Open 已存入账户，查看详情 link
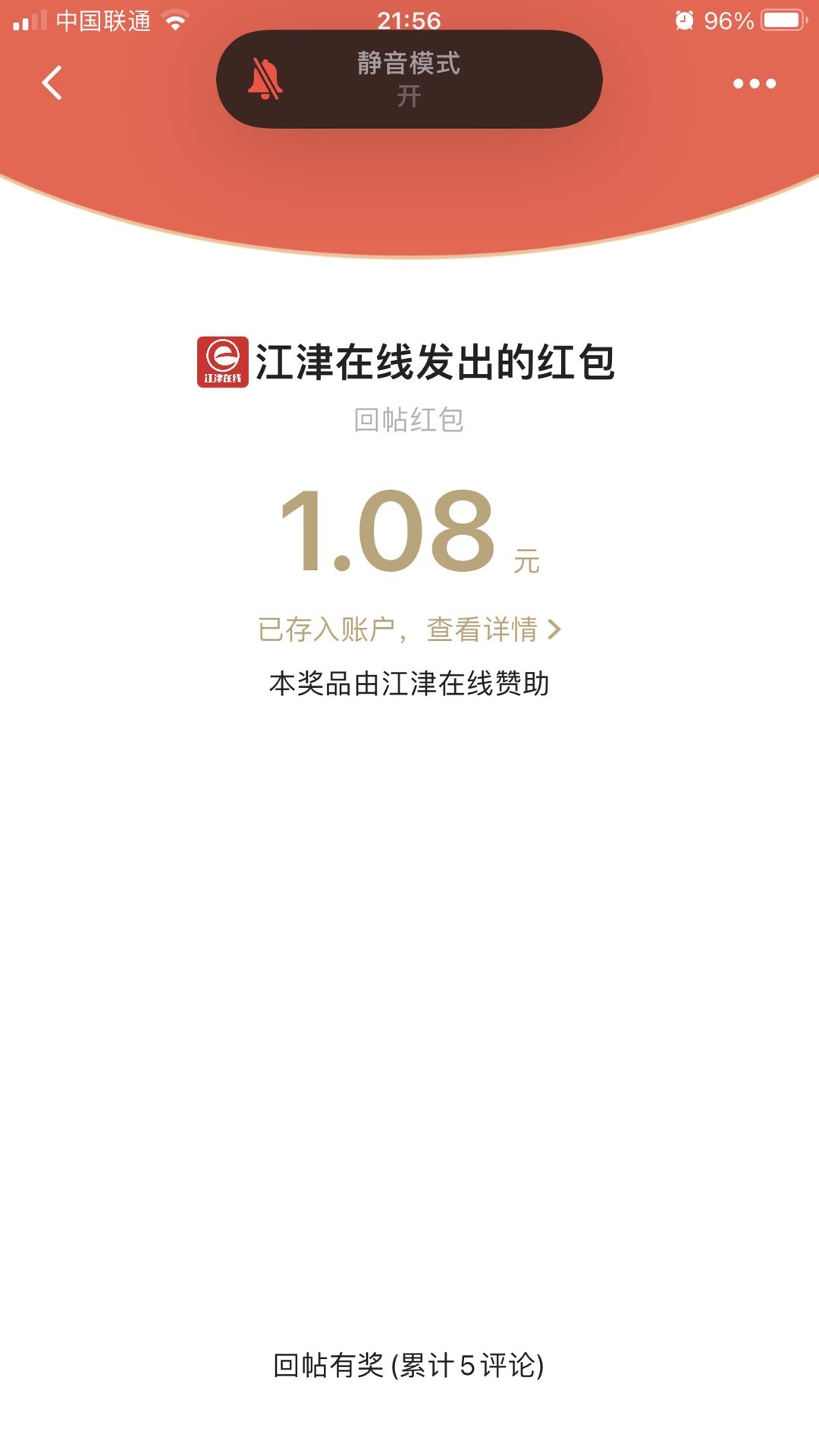This screenshot has height=1456, width=819. pos(409,629)
